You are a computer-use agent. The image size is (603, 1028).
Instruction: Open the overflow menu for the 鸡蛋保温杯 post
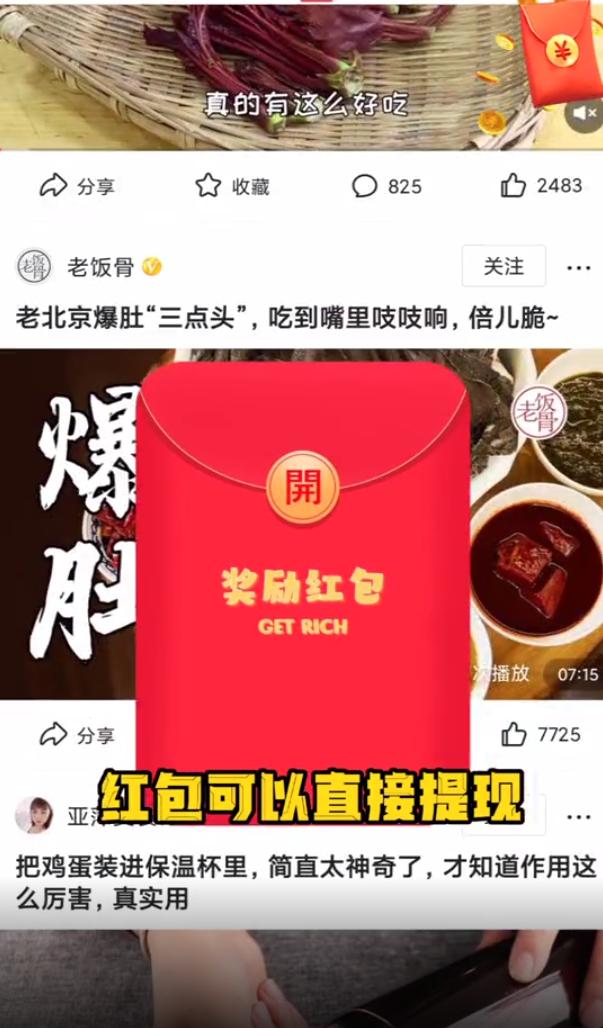coord(578,817)
